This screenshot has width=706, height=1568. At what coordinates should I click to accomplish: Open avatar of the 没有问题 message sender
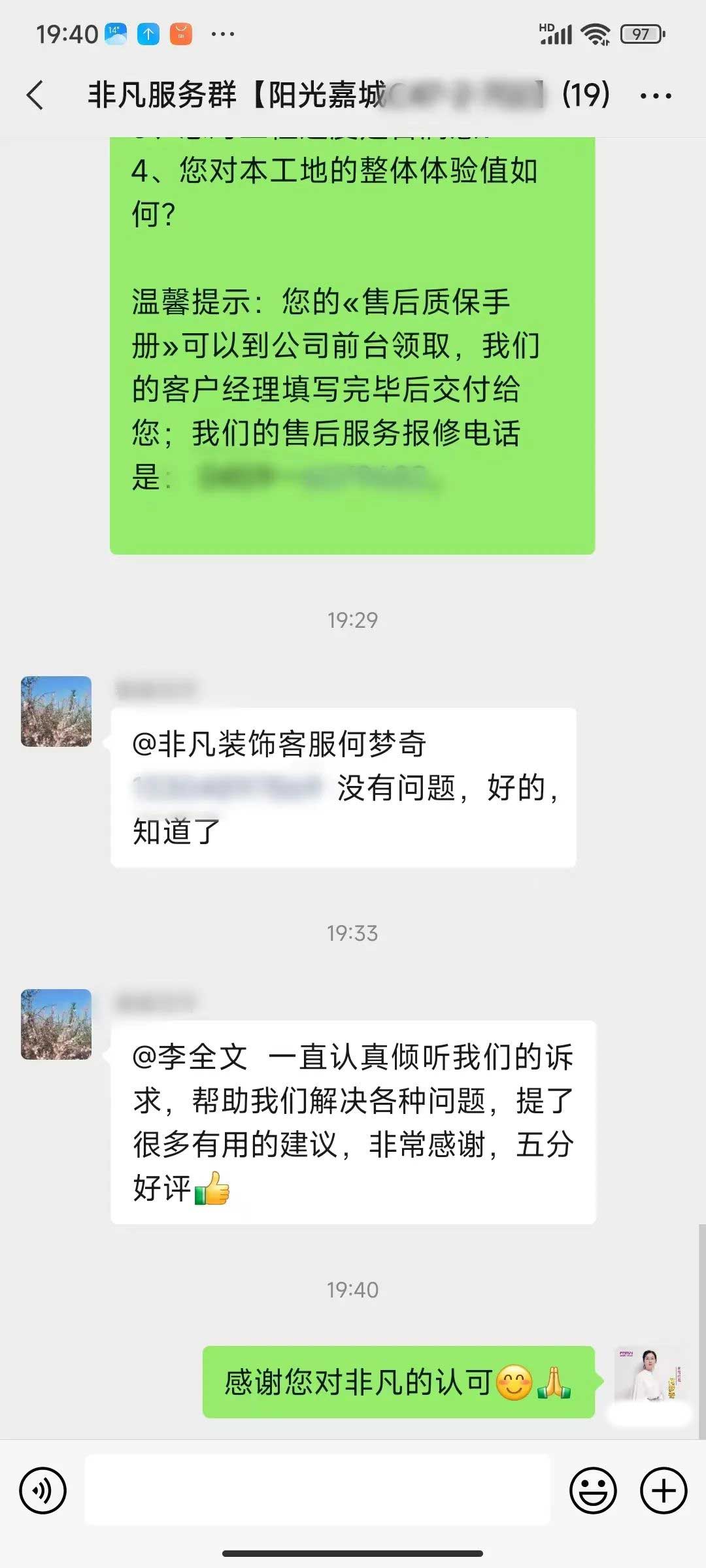tap(56, 711)
